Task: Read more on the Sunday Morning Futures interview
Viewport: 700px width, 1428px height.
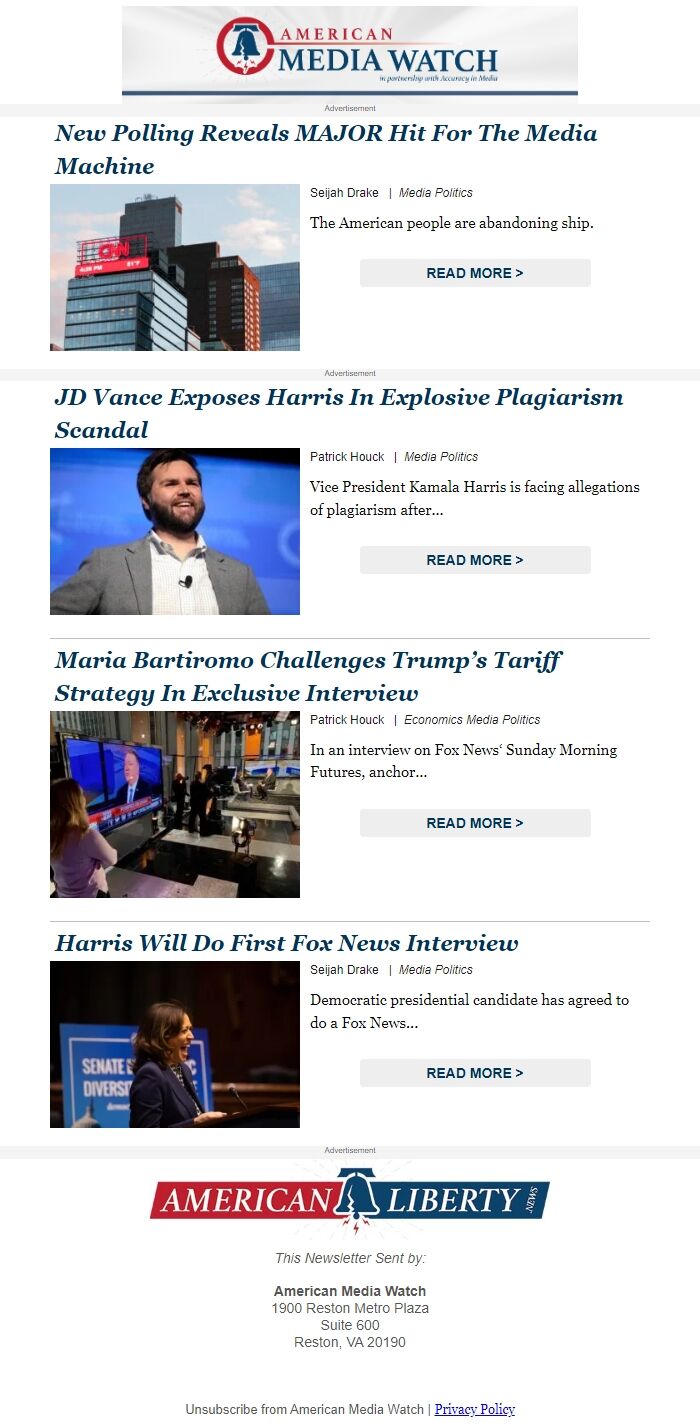Action: pyautogui.click(x=475, y=823)
